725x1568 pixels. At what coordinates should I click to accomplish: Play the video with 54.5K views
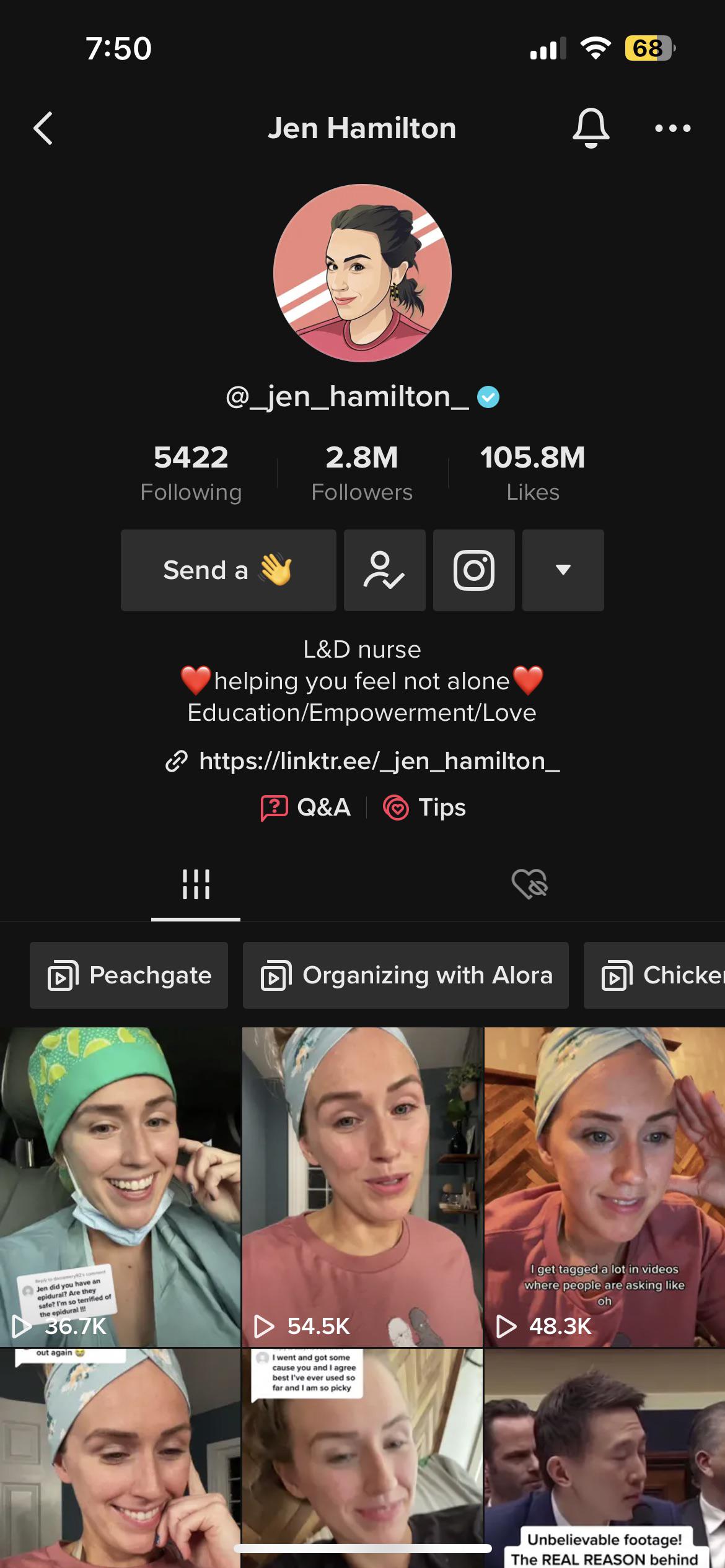[x=362, y=1186]
